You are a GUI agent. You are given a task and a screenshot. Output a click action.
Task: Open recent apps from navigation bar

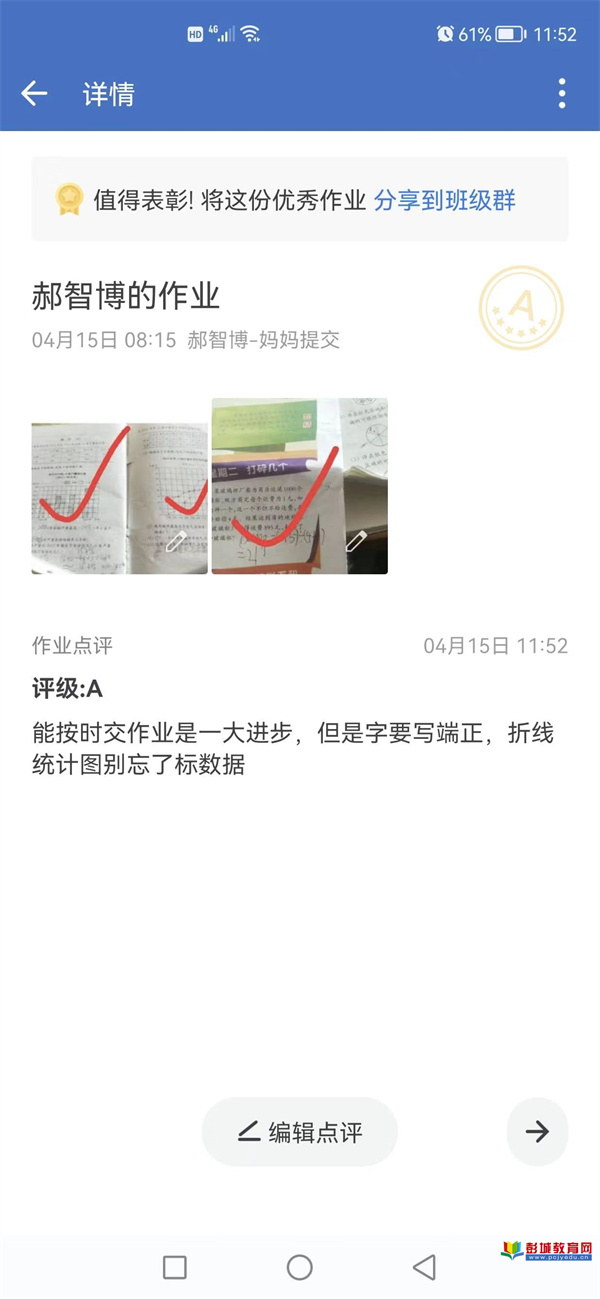pyautogui.click(x=175, y=1267)
